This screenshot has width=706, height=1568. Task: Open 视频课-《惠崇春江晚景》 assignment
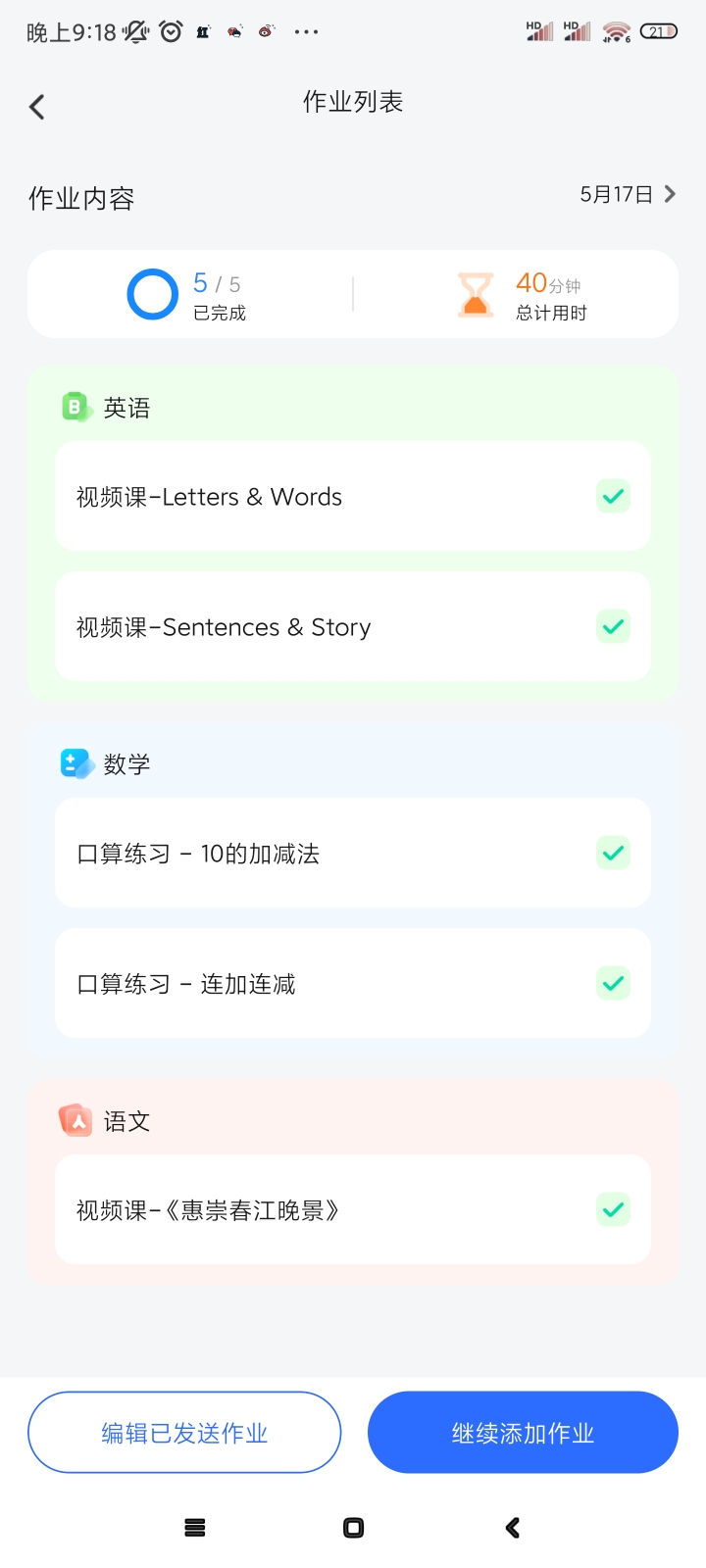click(x=353, y=1209)
